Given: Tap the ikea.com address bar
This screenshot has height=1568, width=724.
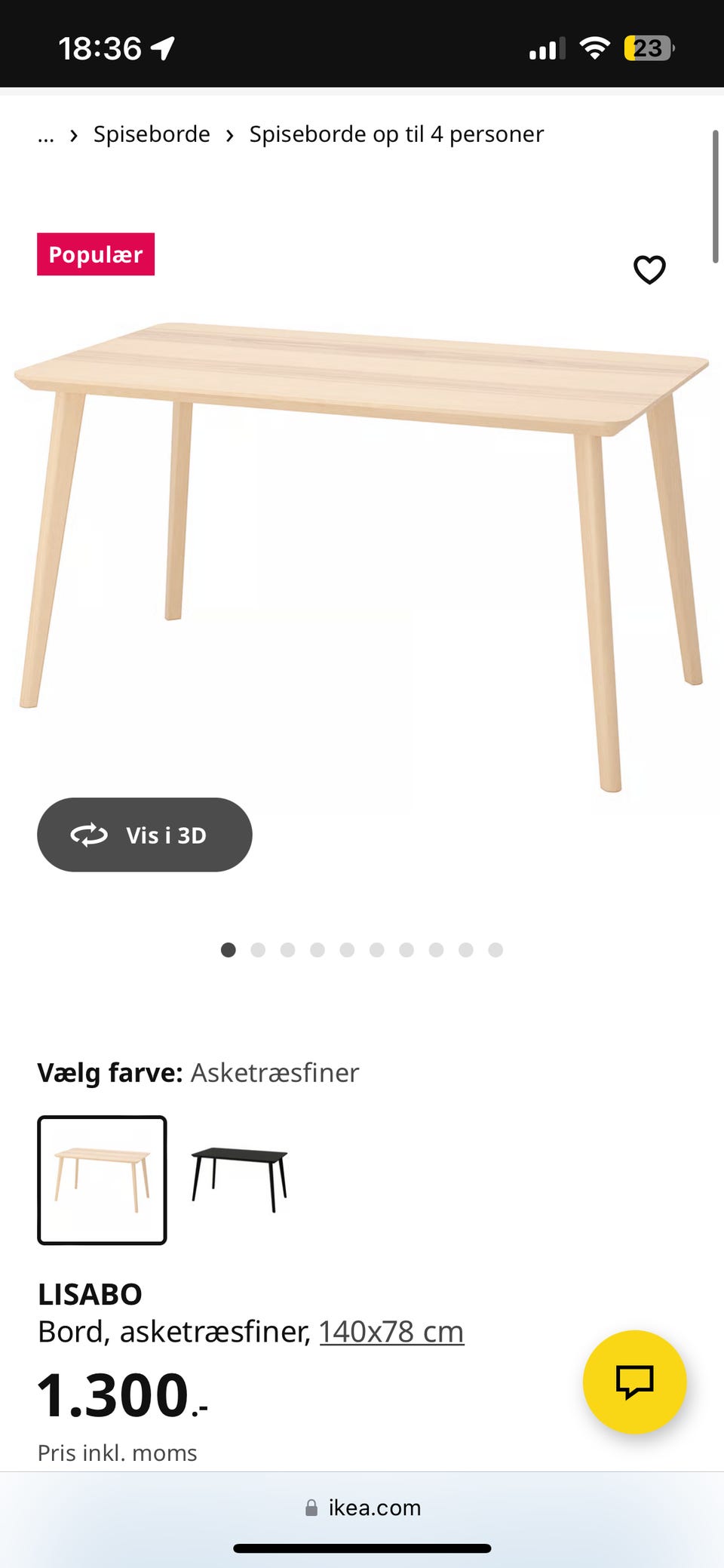Looking at the screenshot, I should pos(362,1507).
